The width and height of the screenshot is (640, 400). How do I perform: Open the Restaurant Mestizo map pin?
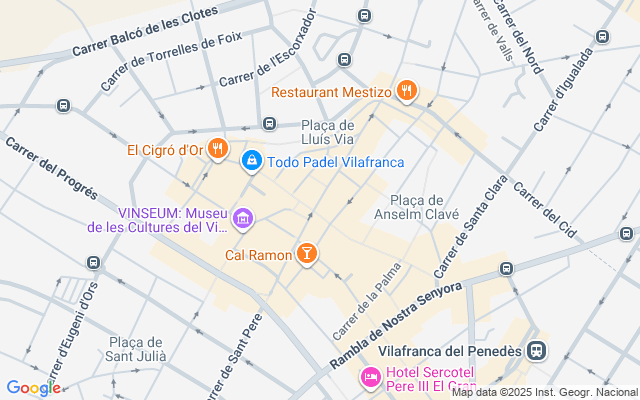406,91
